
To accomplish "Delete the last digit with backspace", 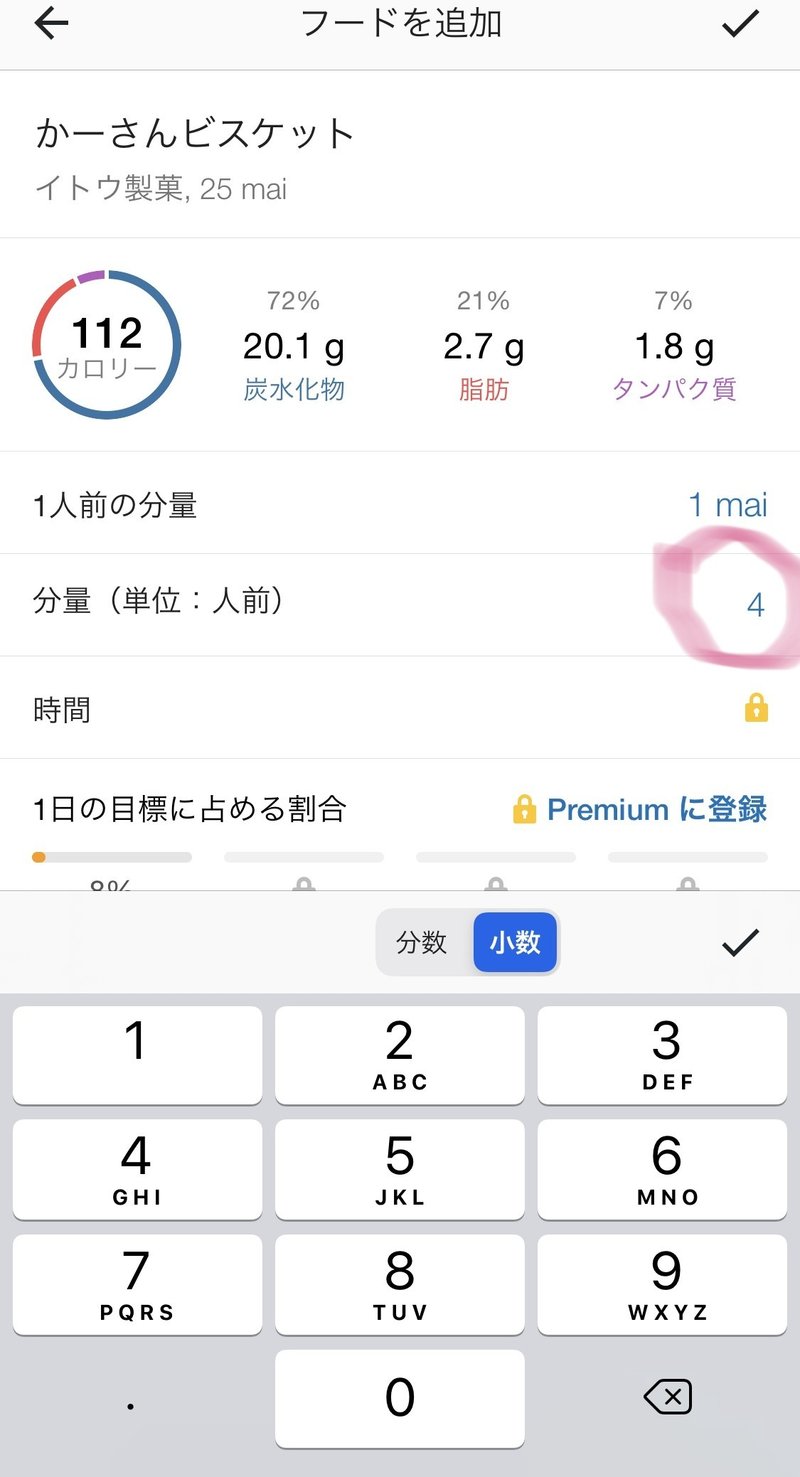I will click(x=667, y=1396).
